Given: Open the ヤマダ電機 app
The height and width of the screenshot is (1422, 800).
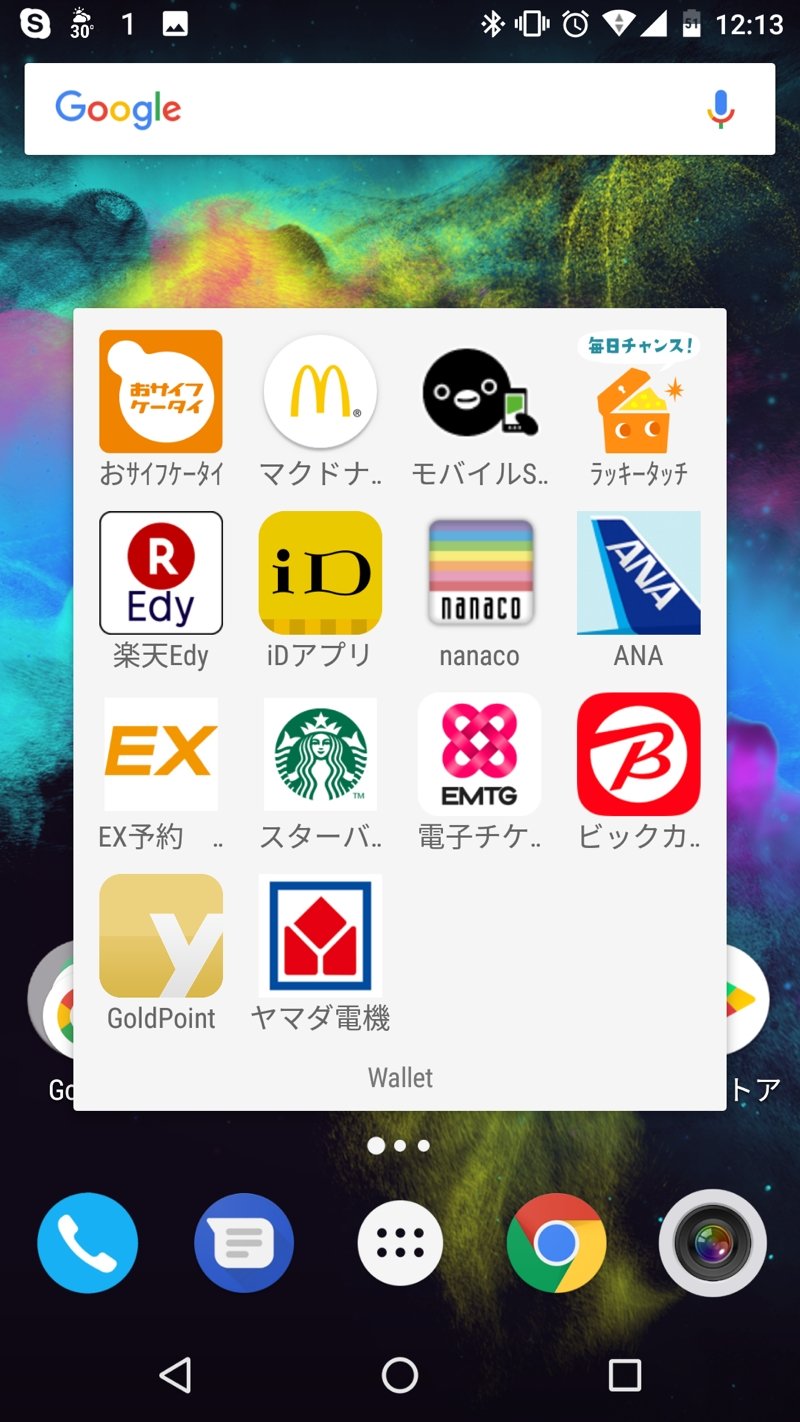Looking at the screenshot, I should click(x=320, y=936).
